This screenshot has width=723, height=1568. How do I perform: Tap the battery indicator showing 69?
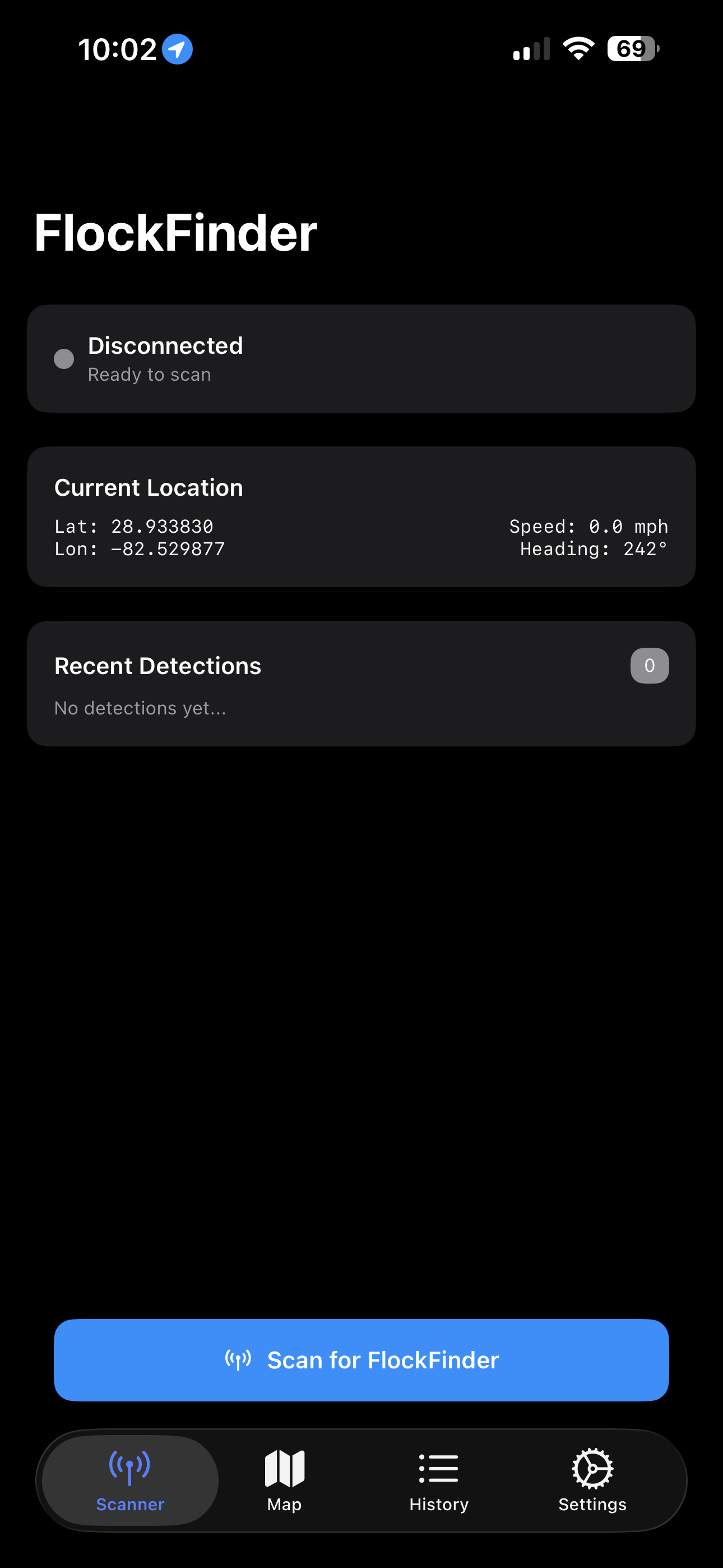(x=633, y=49)
